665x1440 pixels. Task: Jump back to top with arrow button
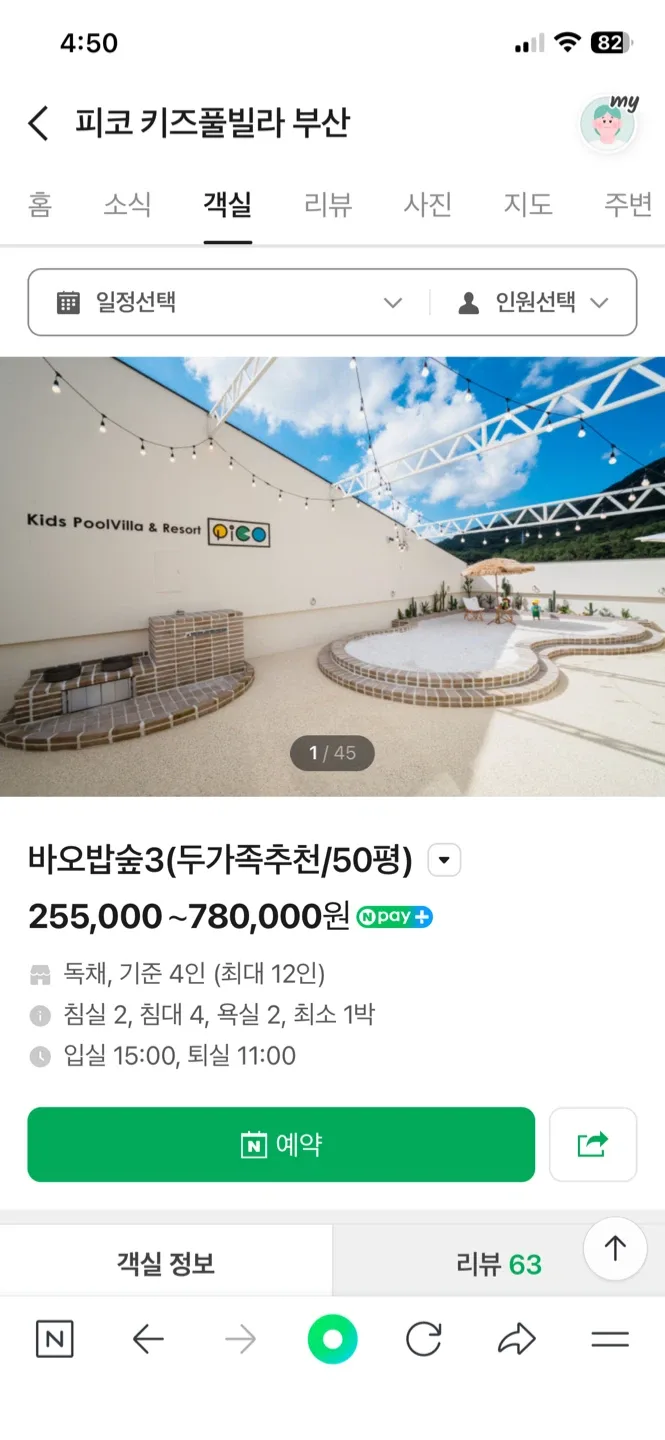tap(615, 1248)
